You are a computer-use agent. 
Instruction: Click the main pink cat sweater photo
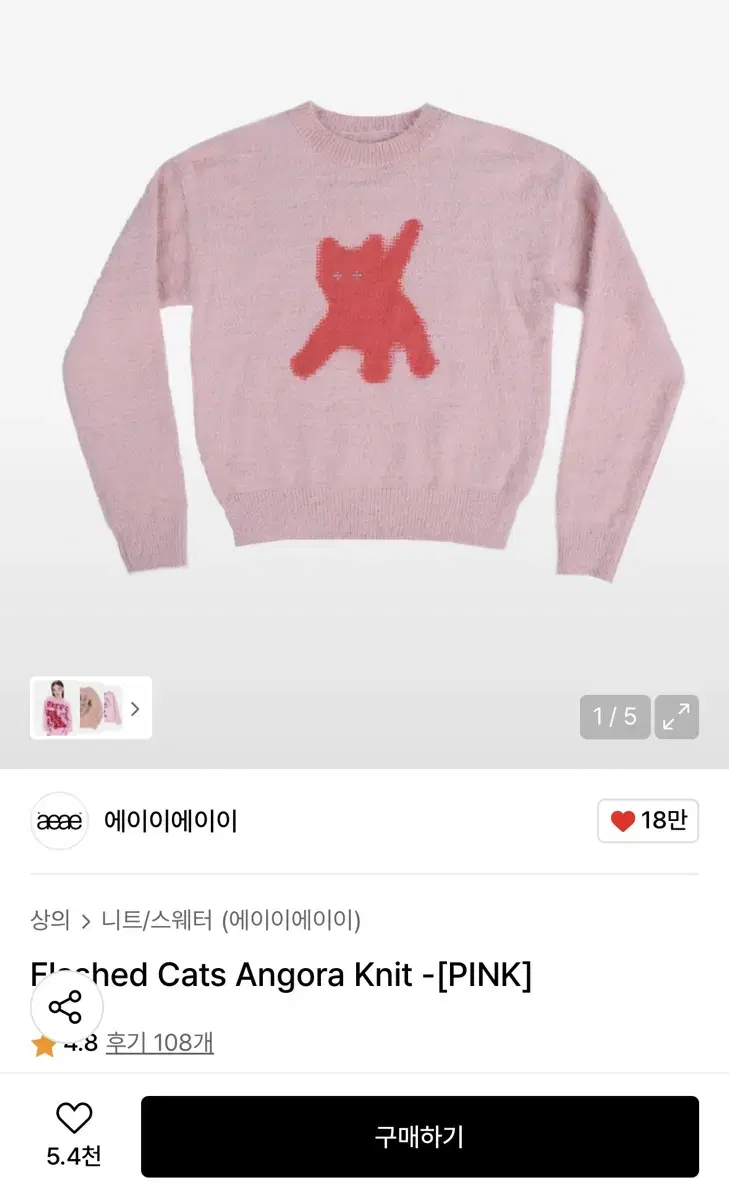pos(364,330)
